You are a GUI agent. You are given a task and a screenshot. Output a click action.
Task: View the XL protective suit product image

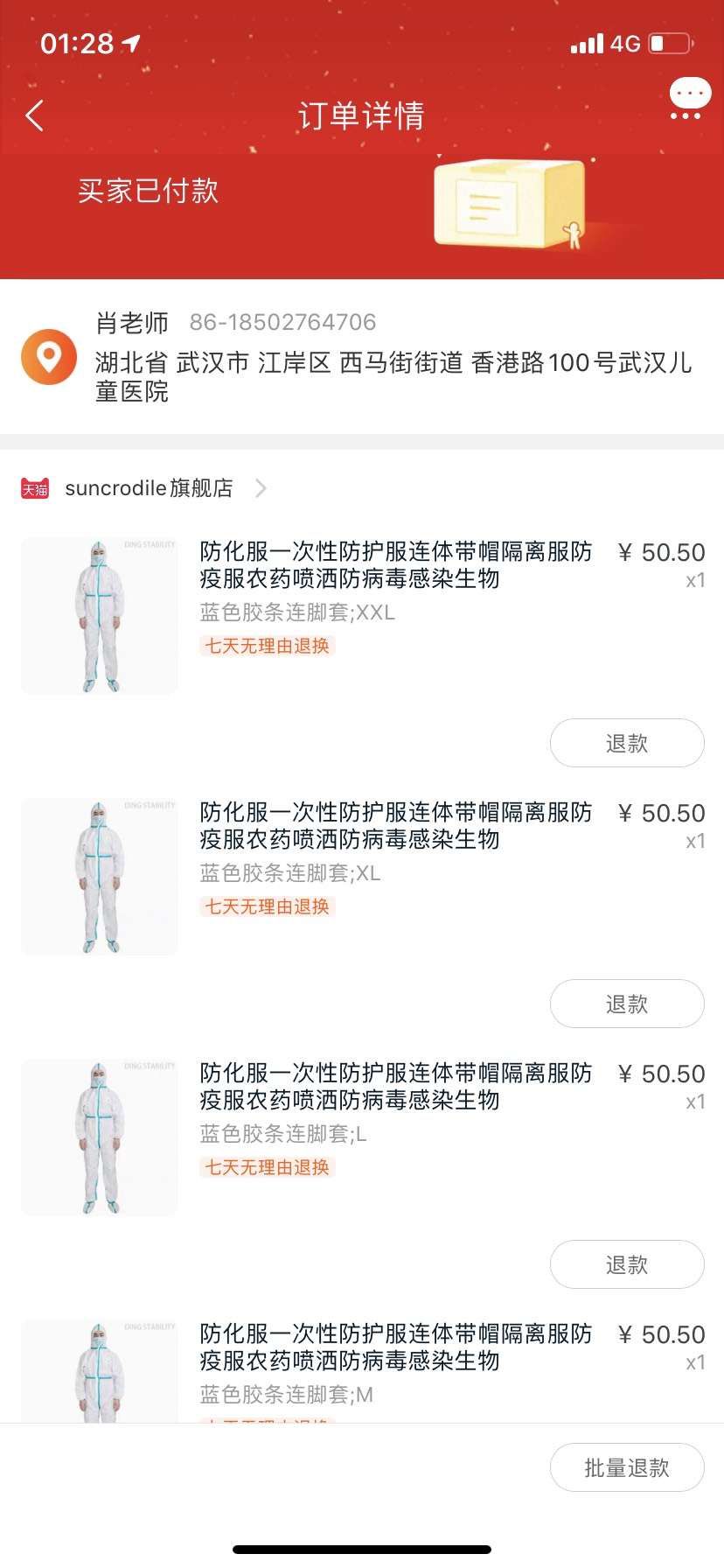(99, 877)
